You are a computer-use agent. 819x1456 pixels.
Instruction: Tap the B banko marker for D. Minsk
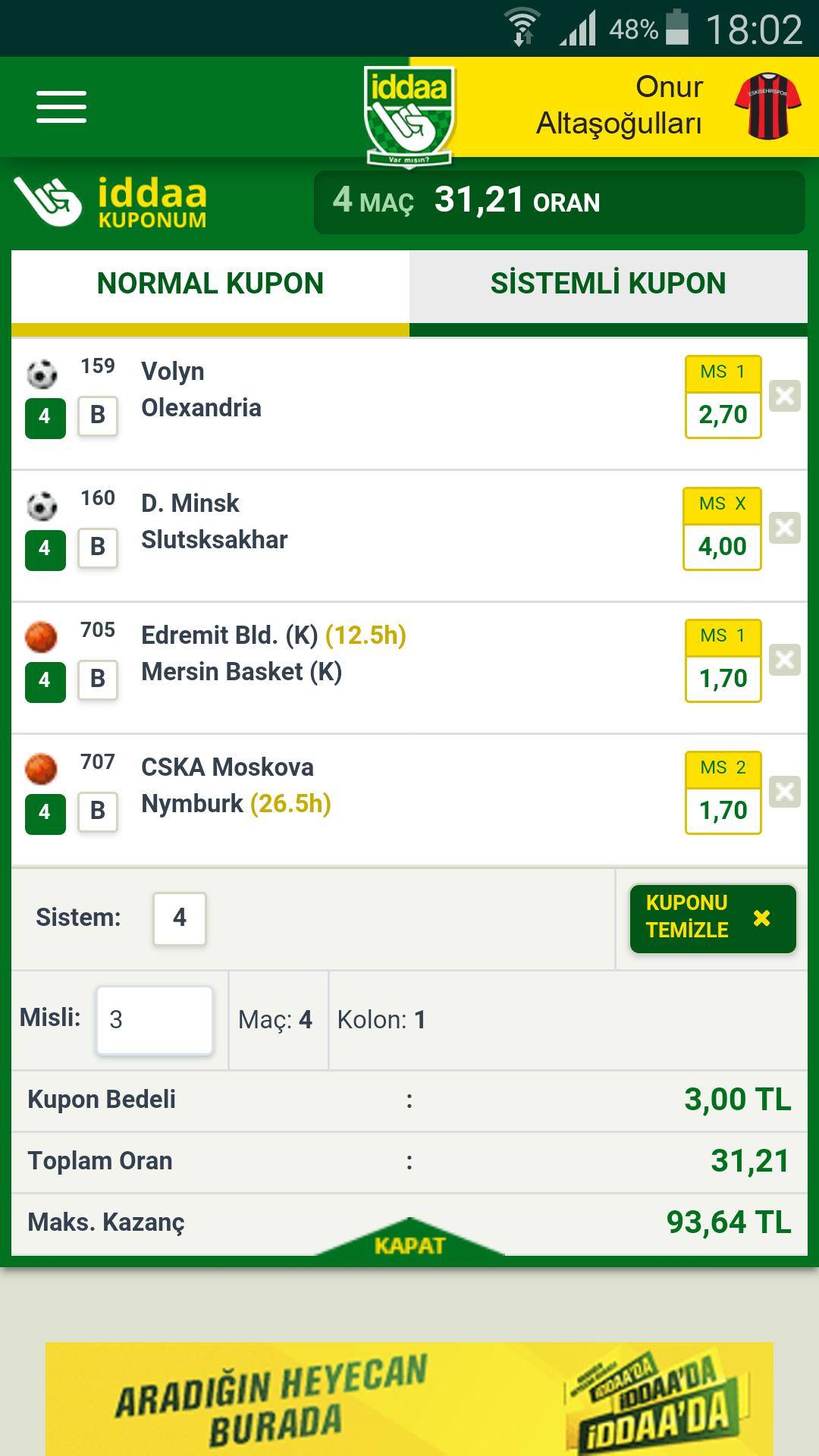[98, 547]
